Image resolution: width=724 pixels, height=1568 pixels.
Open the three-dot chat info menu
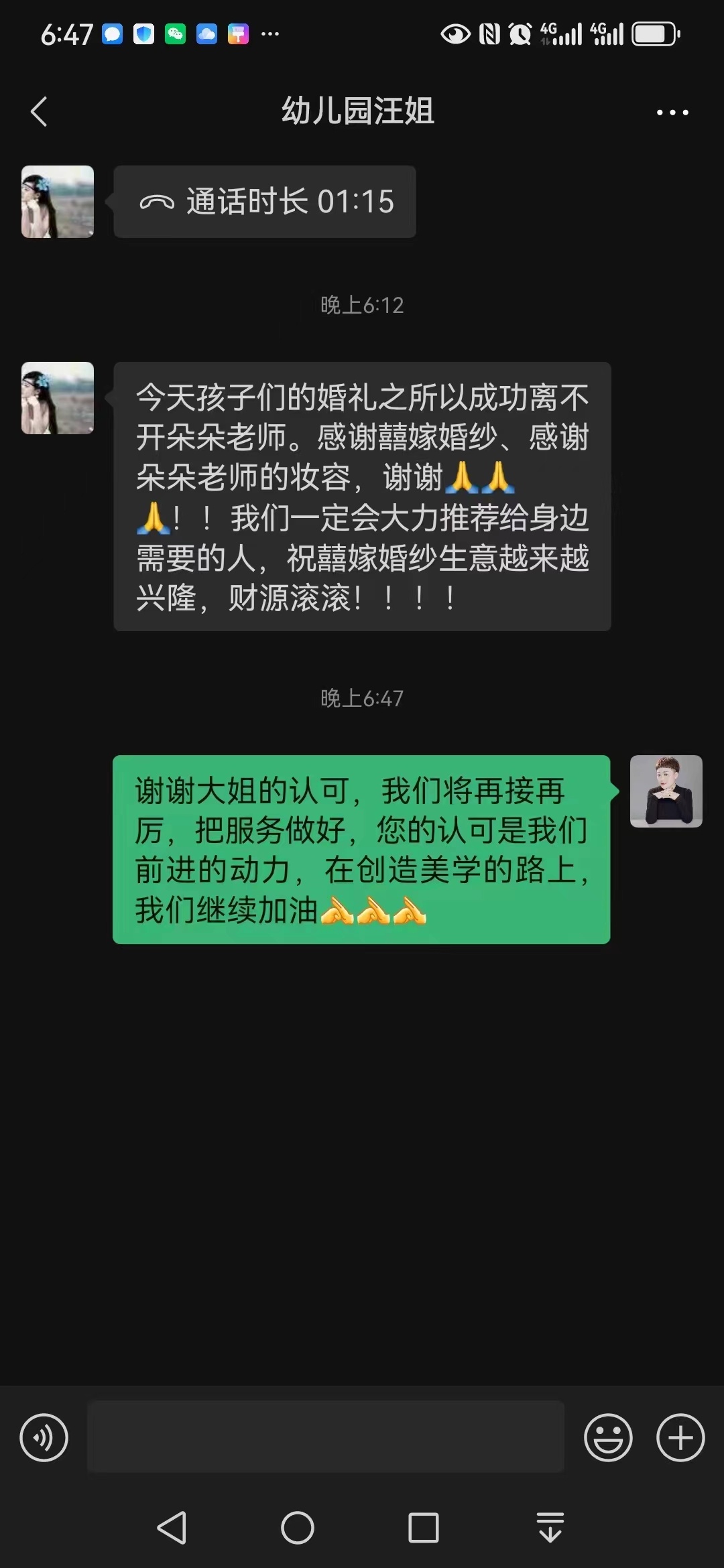click(672, 113)
